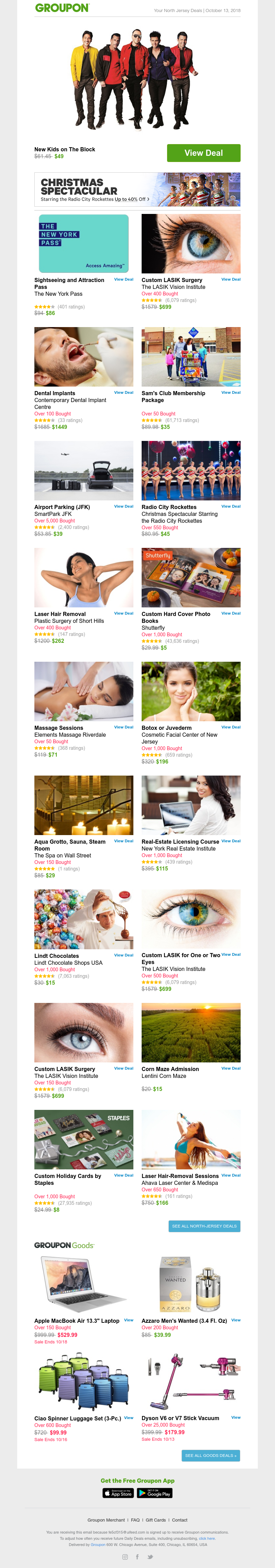Screen dimensions: 275x1568
Task: Download the app from the App Store
Action: click(118, 1493)
